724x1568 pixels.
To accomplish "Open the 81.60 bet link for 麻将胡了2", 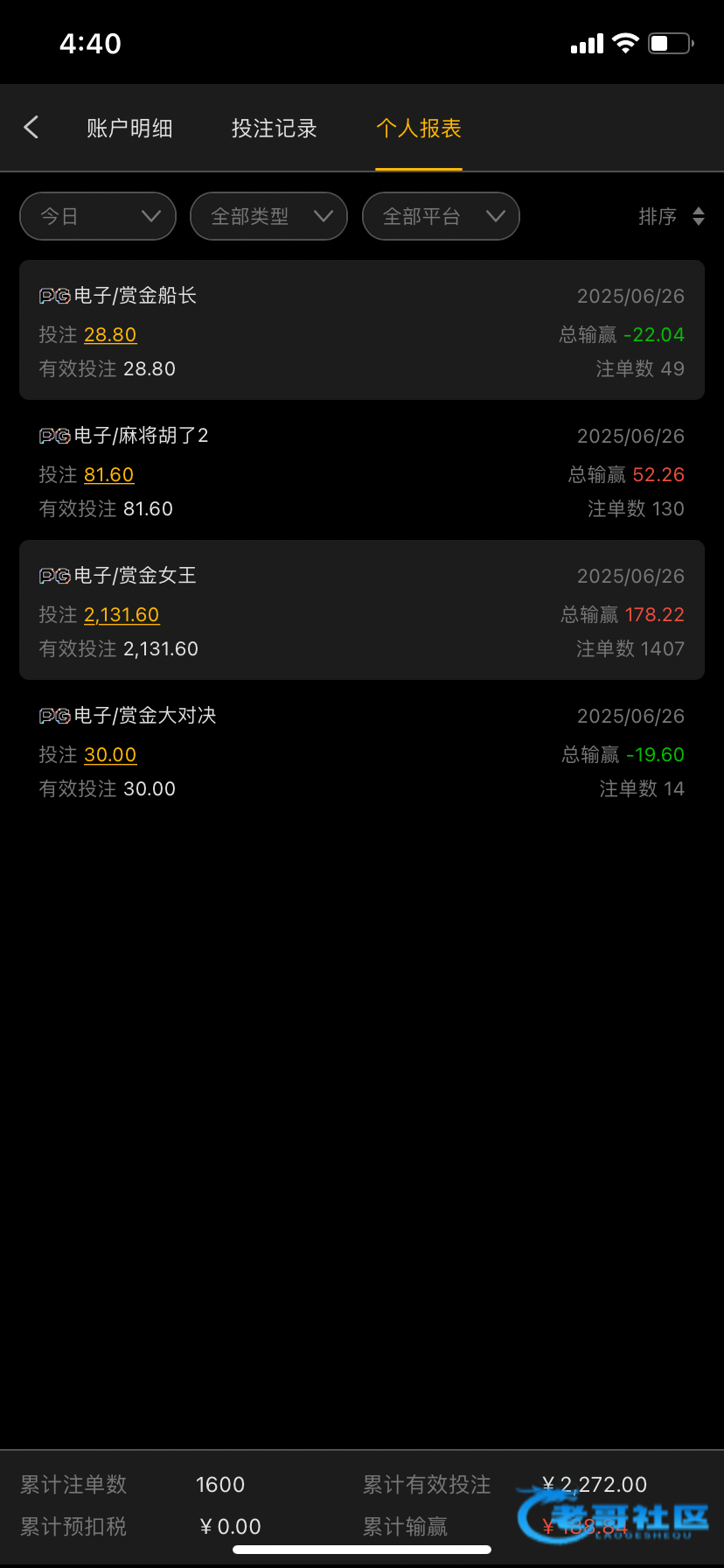I will pyautogui.click(x=109, y=474).
